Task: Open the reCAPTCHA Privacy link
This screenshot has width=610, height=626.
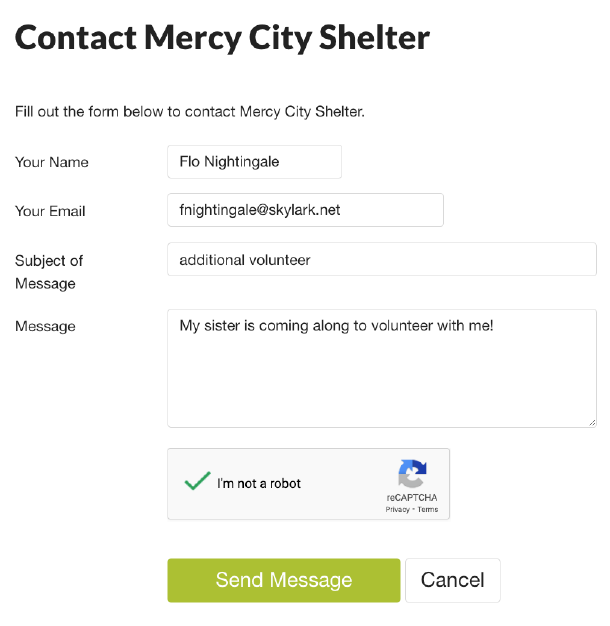Action: (x=397, y=509)
